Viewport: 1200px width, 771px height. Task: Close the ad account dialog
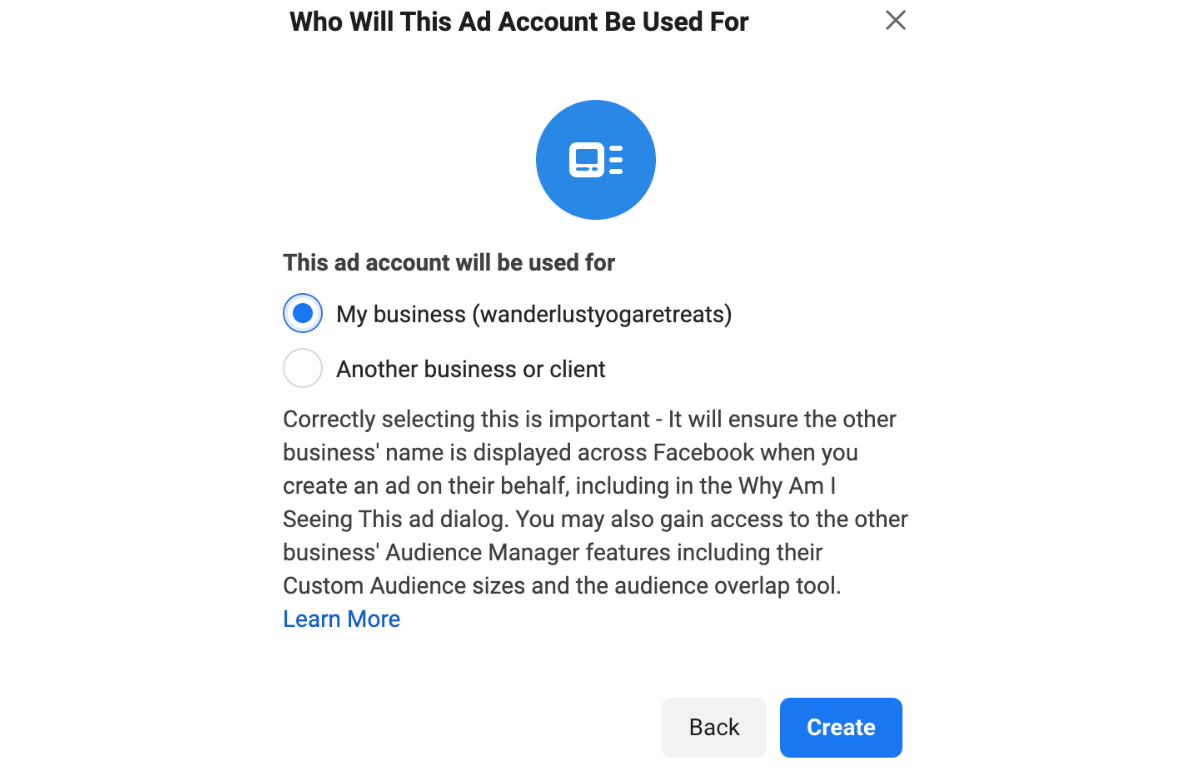895,20
